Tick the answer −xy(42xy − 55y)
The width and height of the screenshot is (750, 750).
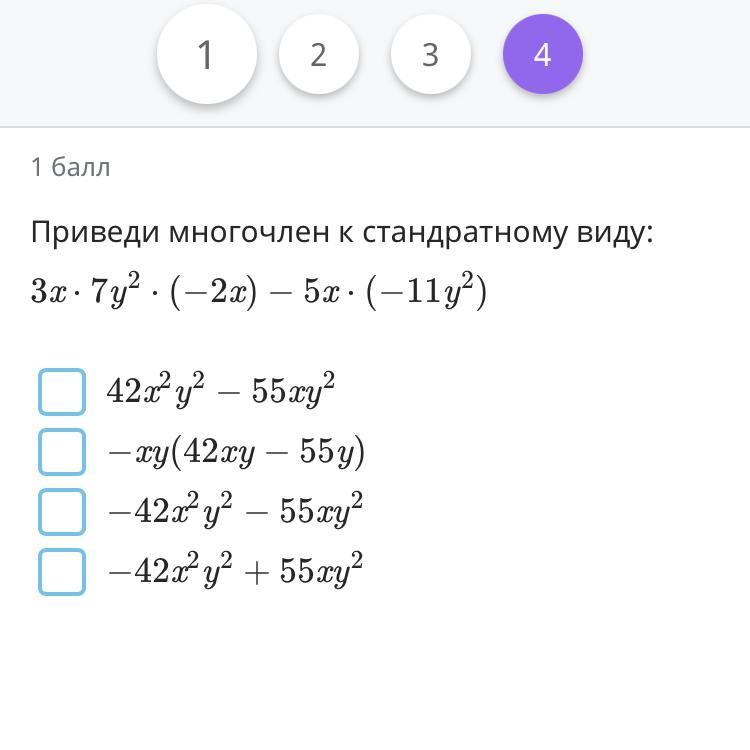pyautogui.click(x=62, y=451)
